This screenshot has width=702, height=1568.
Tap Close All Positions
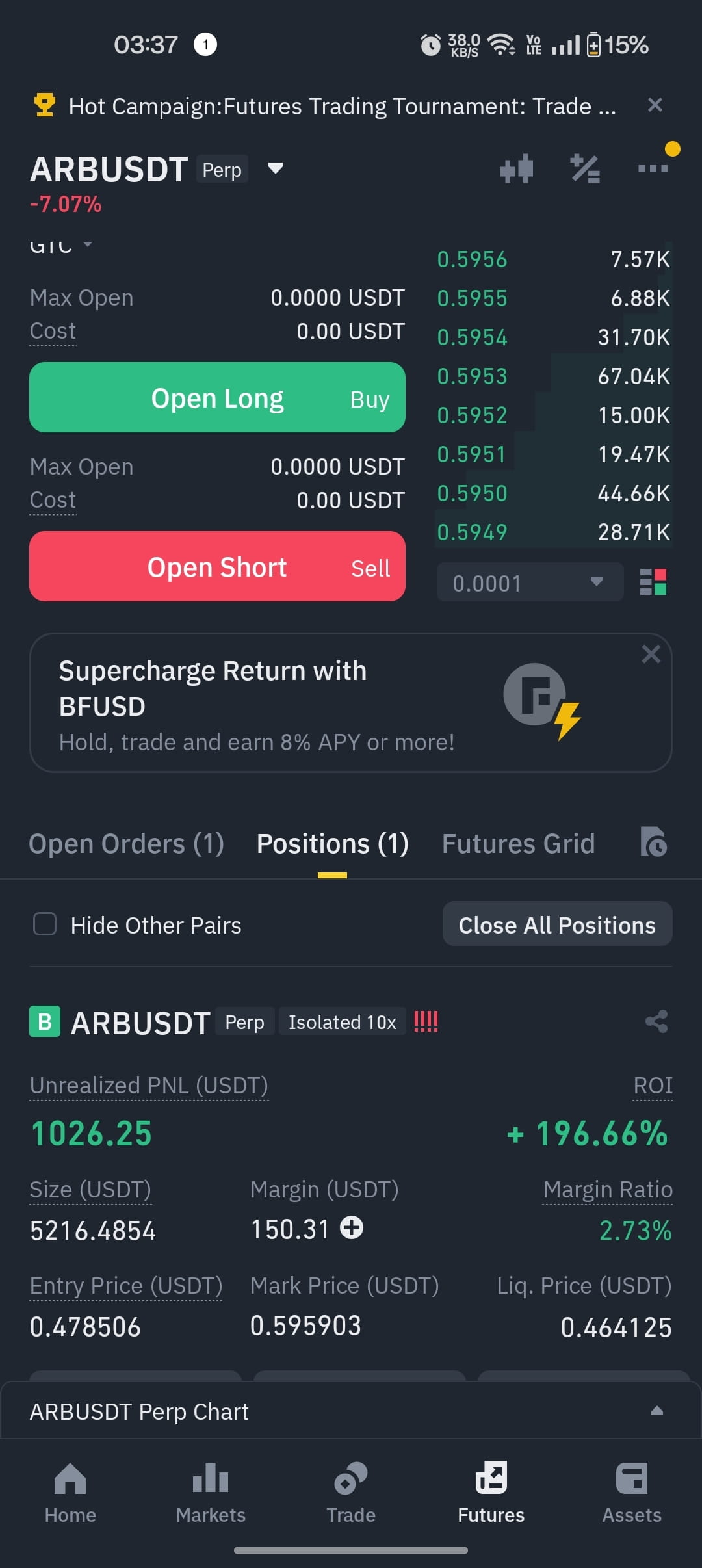point(557,924)
